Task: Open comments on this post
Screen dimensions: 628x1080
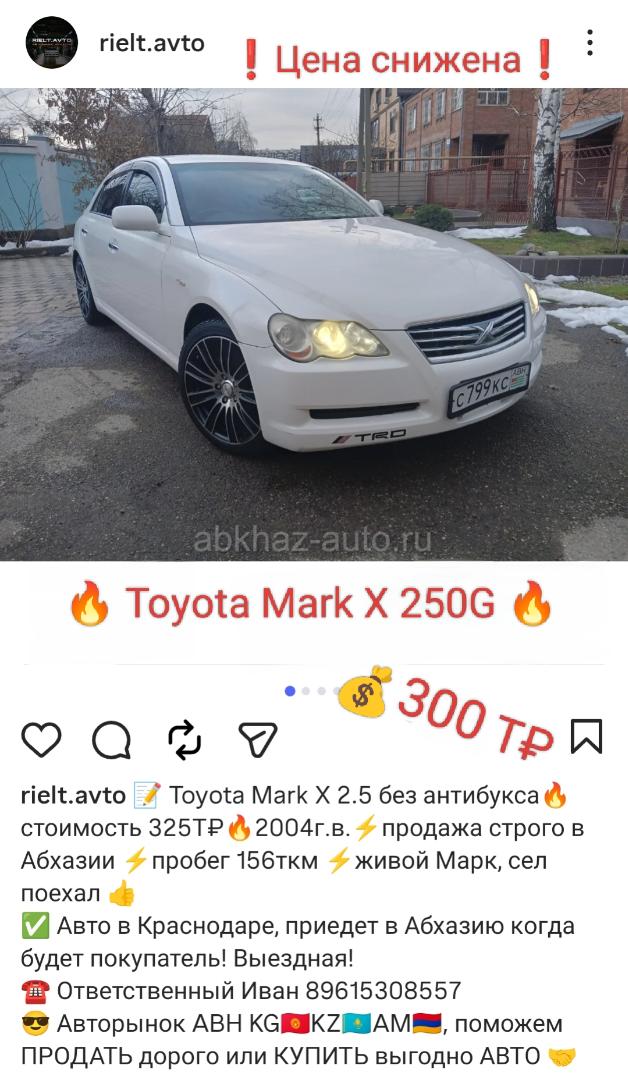Action: point(112,740)
